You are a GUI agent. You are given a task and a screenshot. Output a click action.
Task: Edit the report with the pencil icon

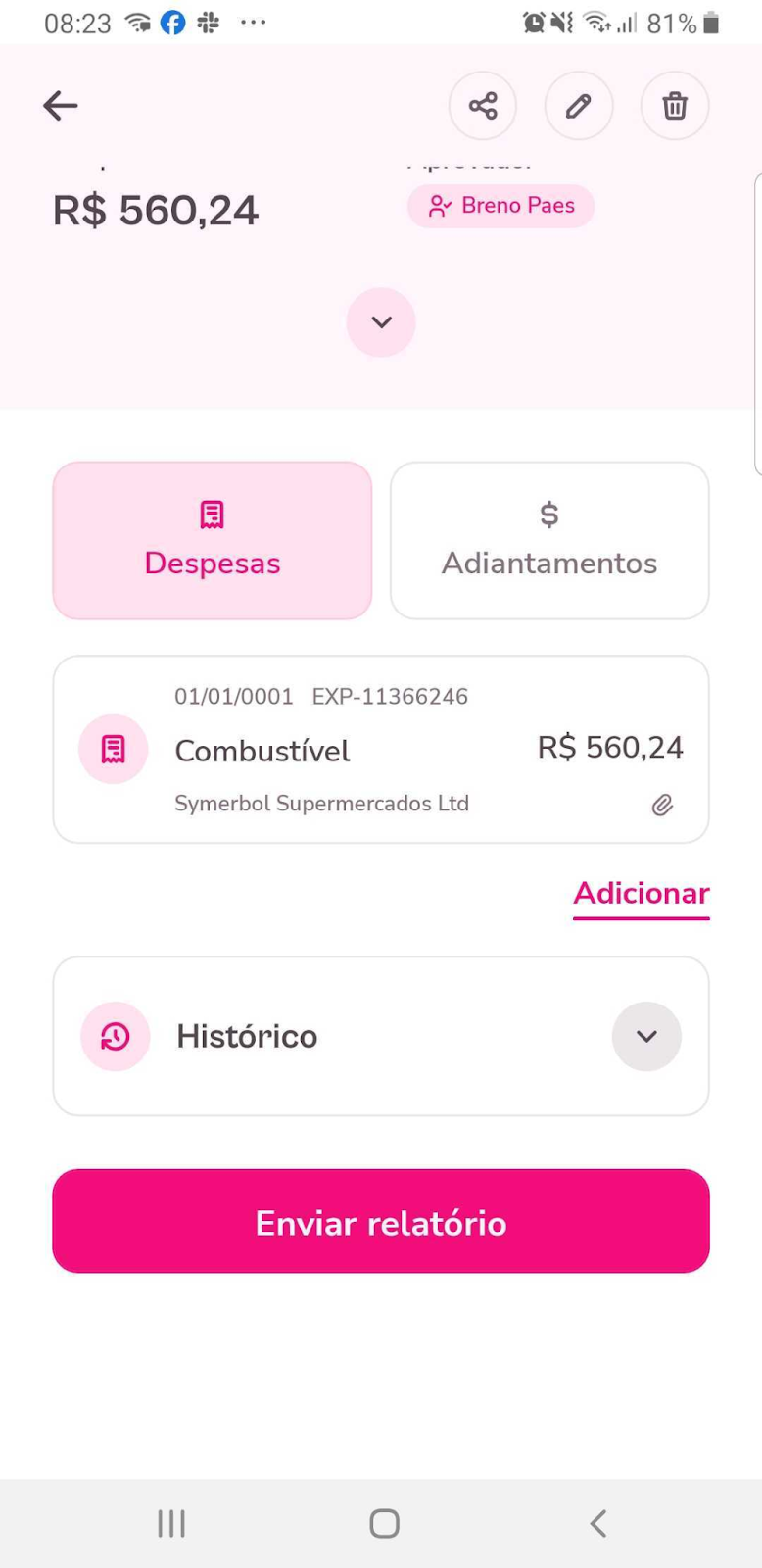(579, 106)
